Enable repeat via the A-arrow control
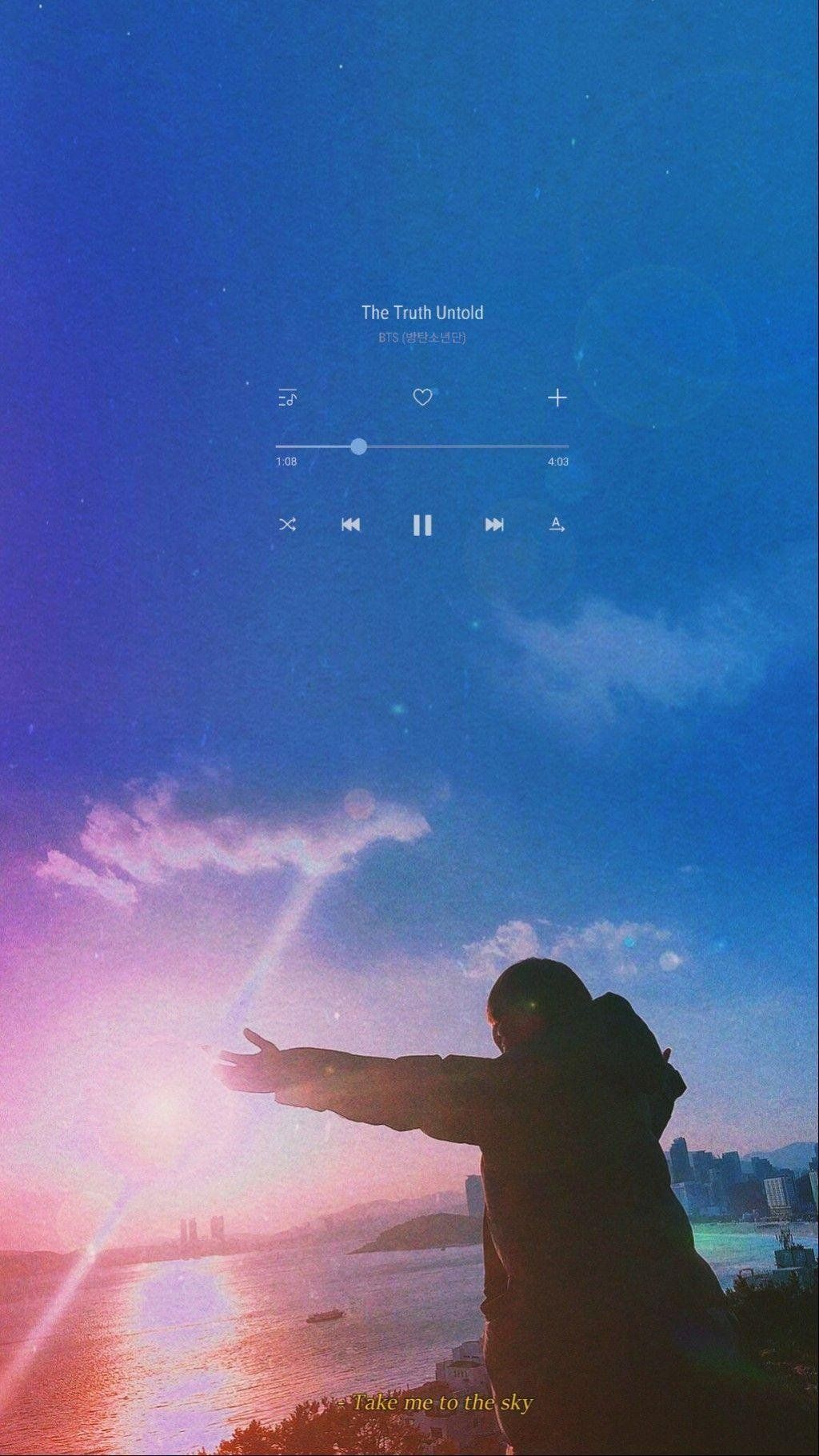 click(557, 525)
